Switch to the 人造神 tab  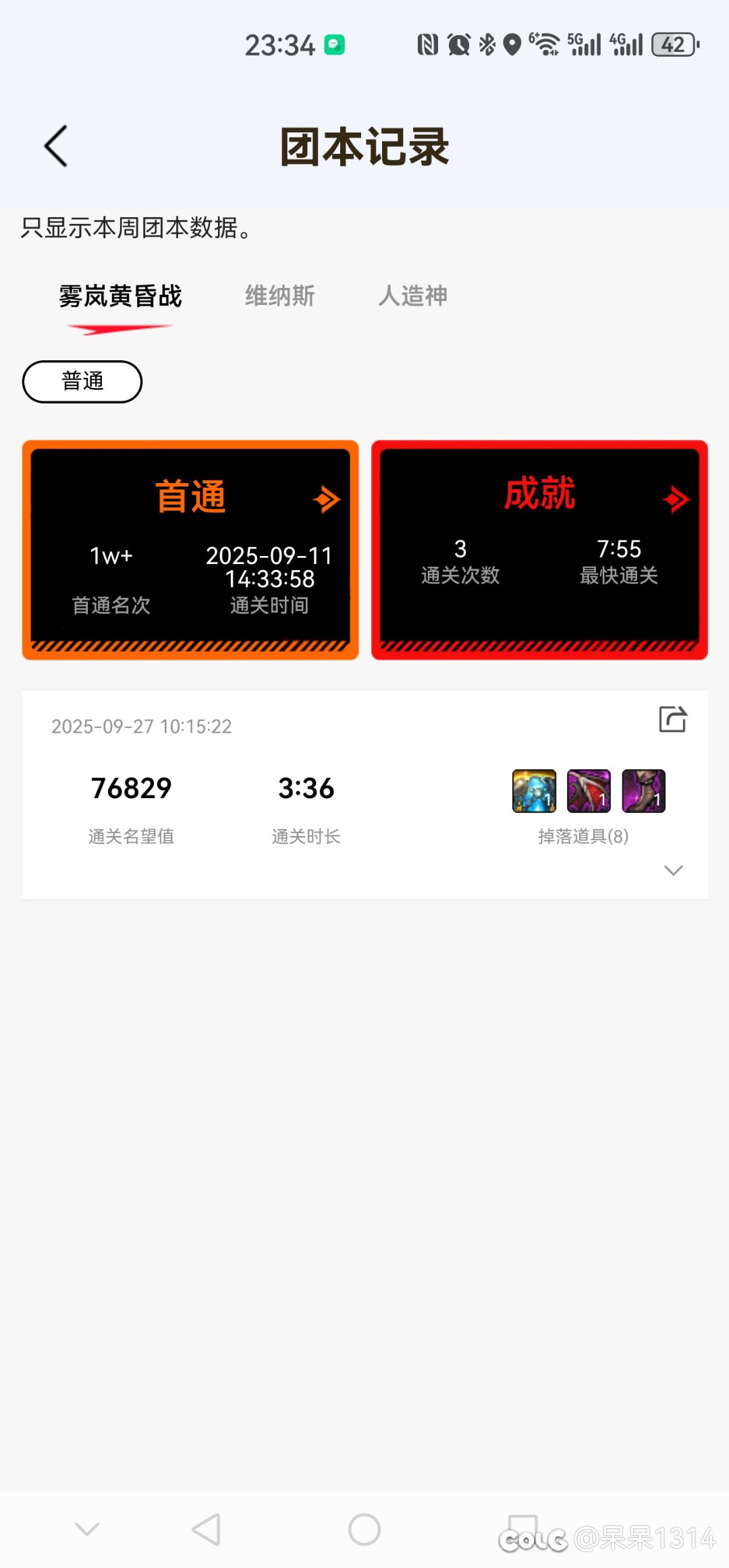412,296
